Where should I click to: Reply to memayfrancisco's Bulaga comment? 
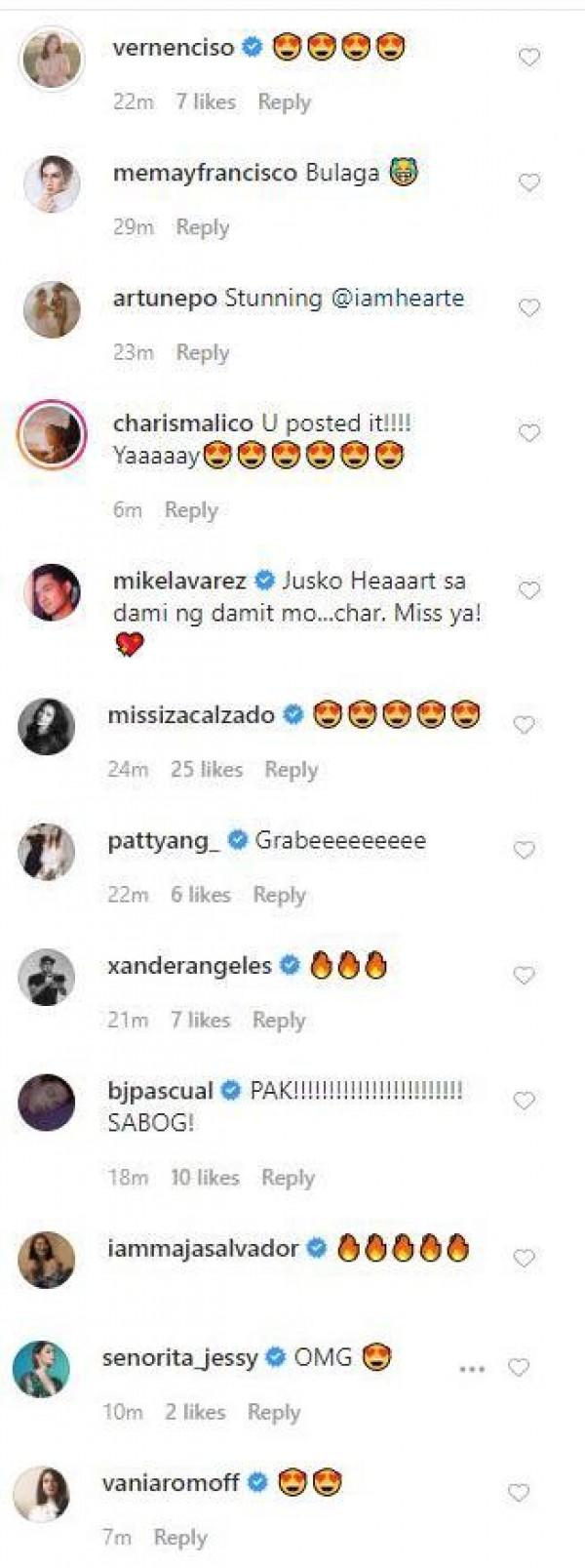click(202, 227)
